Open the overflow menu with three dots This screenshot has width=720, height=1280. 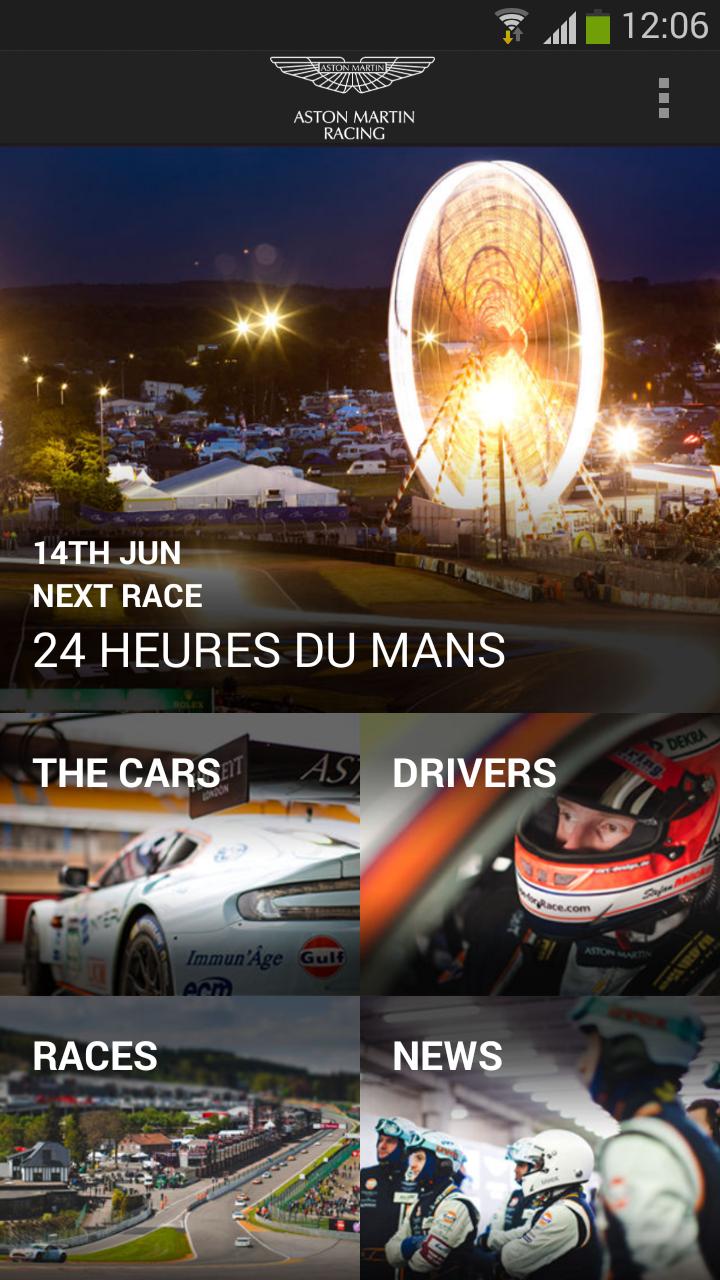pyautogui.click(x=662, y=97)
